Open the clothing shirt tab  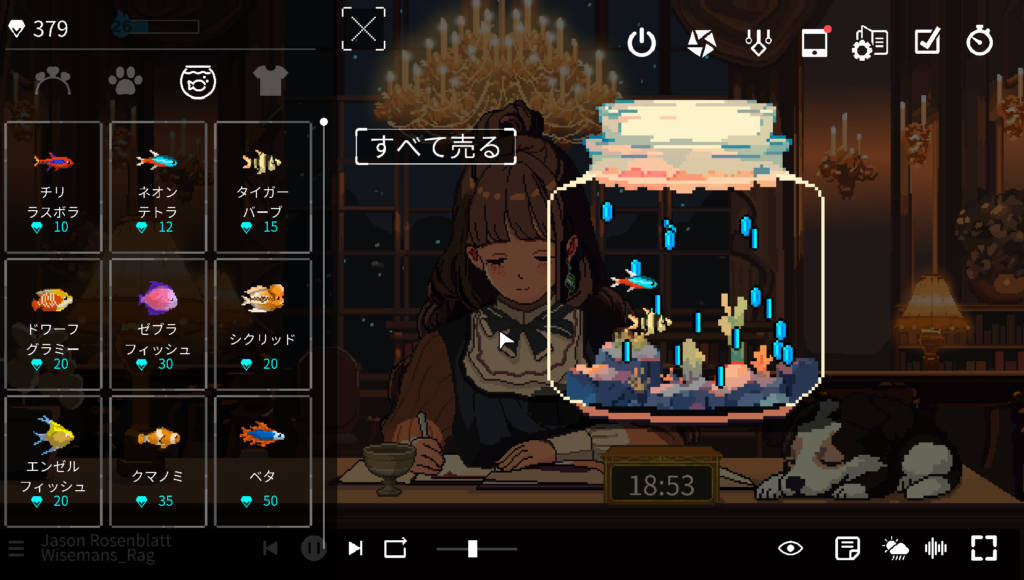[x=270, y=80]
